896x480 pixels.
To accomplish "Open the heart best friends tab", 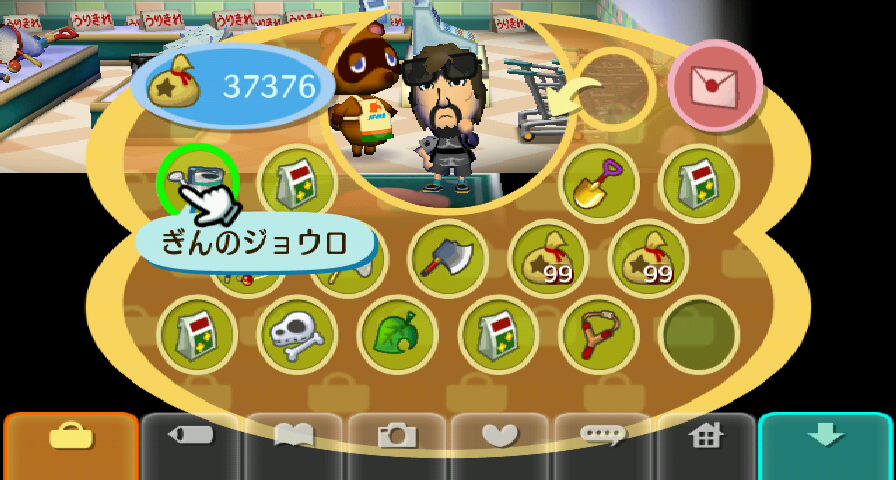I will click(499, 436).
